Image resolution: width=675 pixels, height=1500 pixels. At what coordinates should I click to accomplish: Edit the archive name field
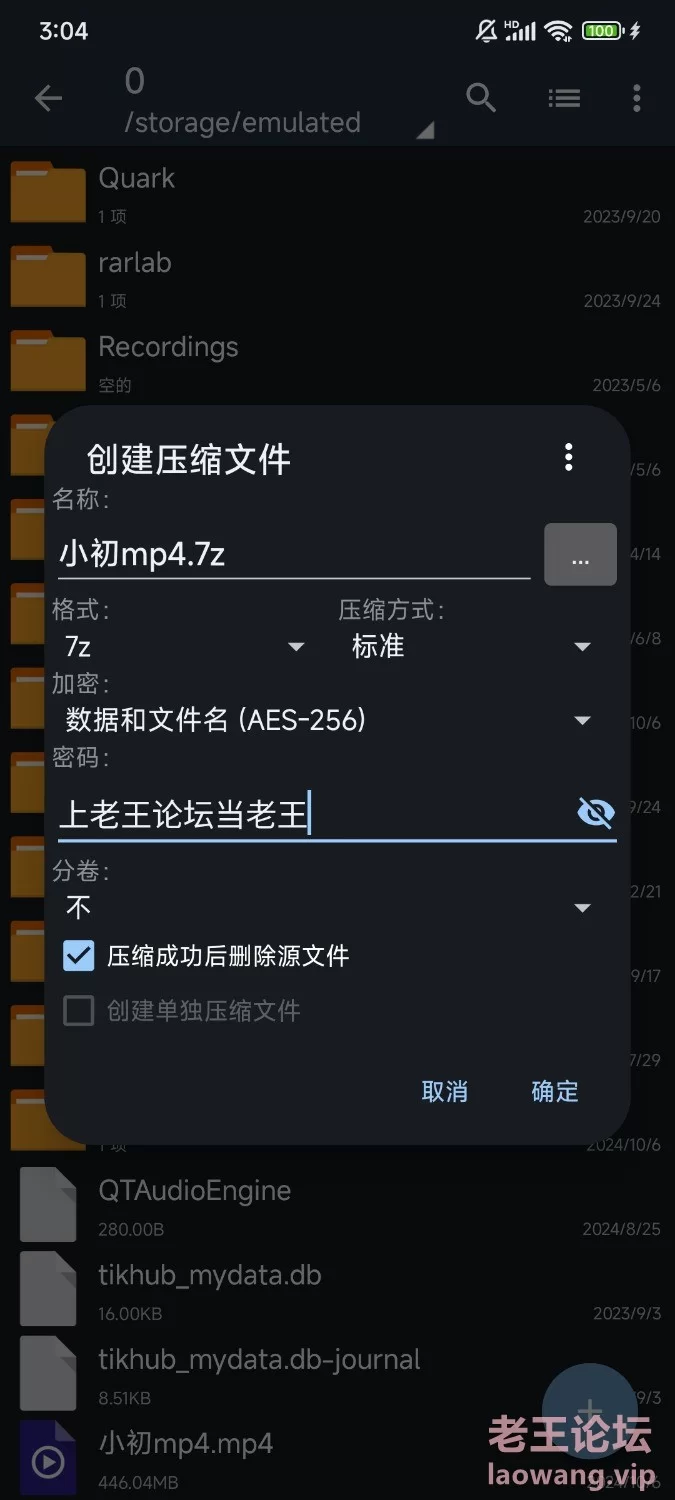292,555
